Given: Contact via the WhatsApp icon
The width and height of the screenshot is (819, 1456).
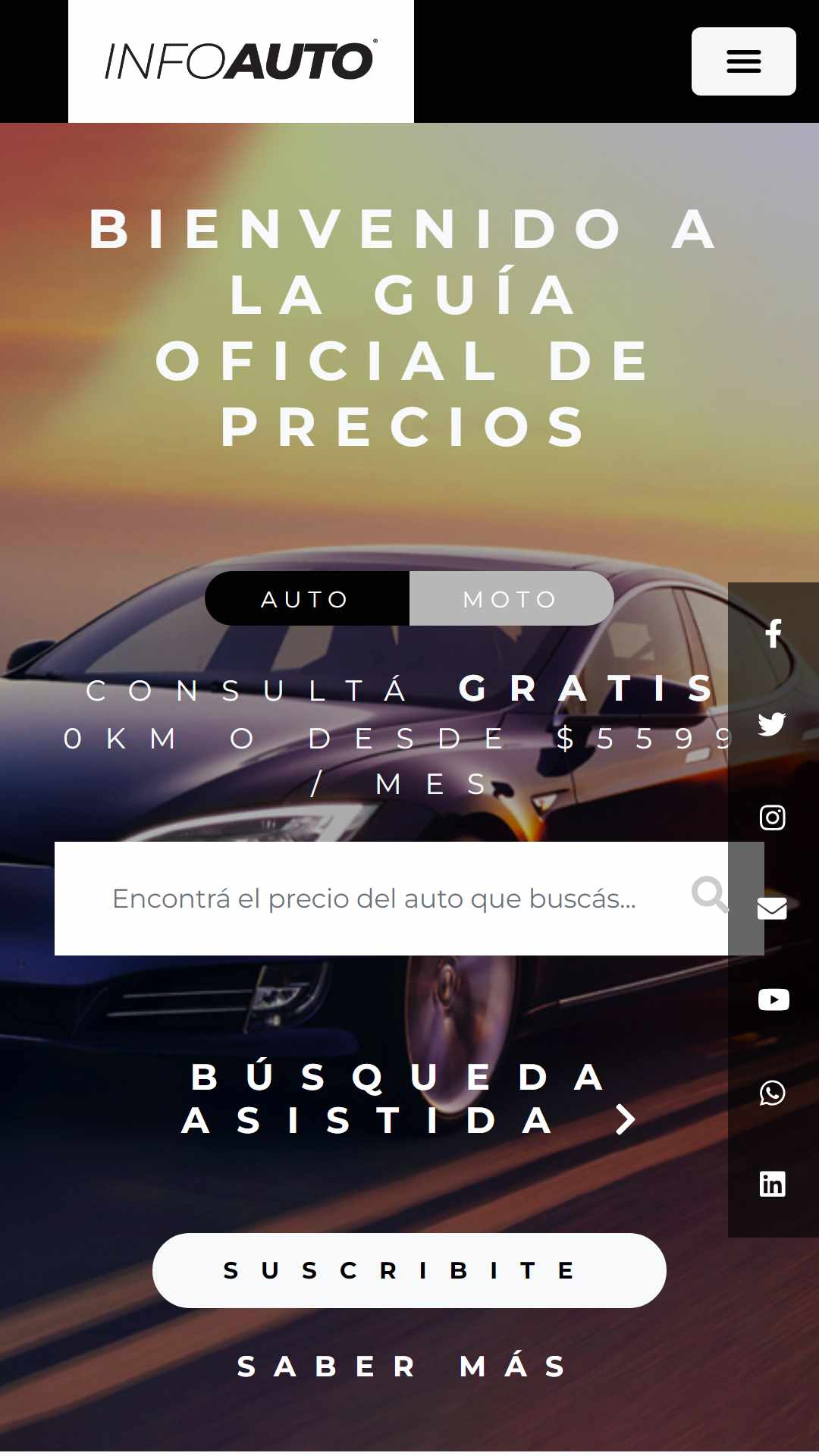Looking at the screenshot, I should [x=773, y=1093].
